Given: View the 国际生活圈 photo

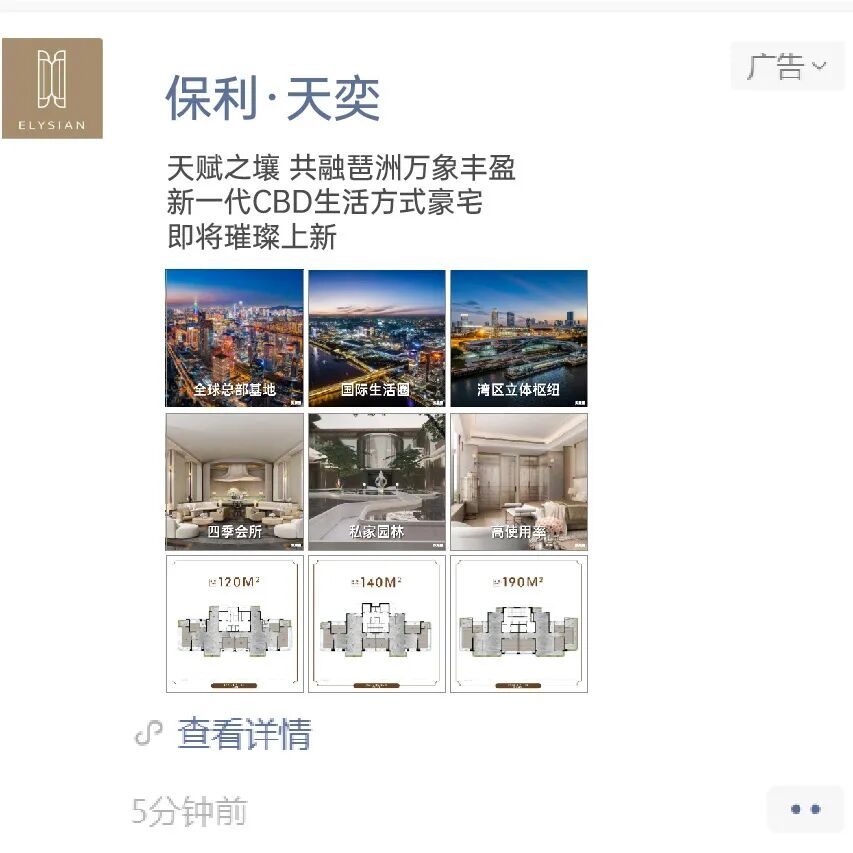Looking at the screenshot, I should click(x=377, y=338).
